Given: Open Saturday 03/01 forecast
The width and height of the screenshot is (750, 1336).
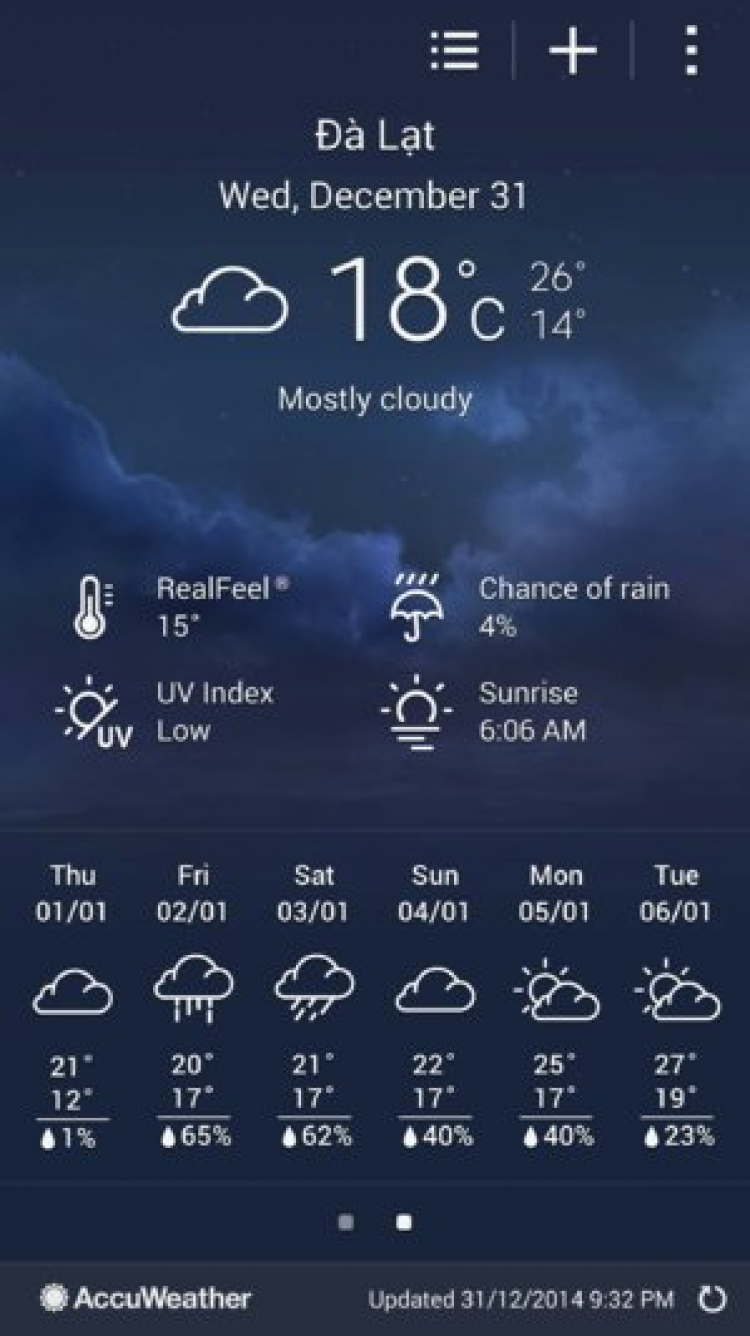Looking at the screenshot, I should click(314, 1005).
